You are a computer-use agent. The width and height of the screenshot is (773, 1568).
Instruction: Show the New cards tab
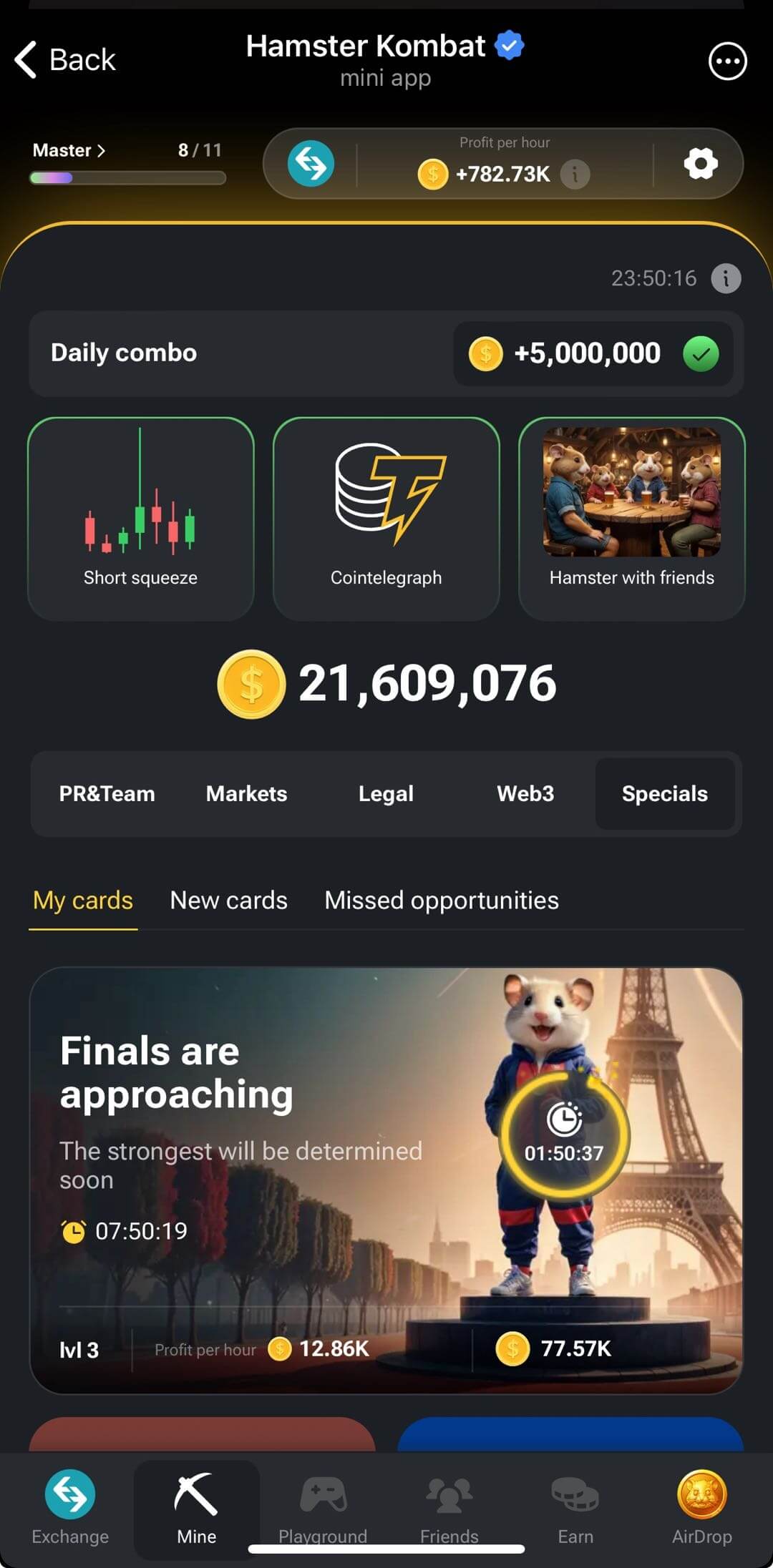(x=228, y=900)
